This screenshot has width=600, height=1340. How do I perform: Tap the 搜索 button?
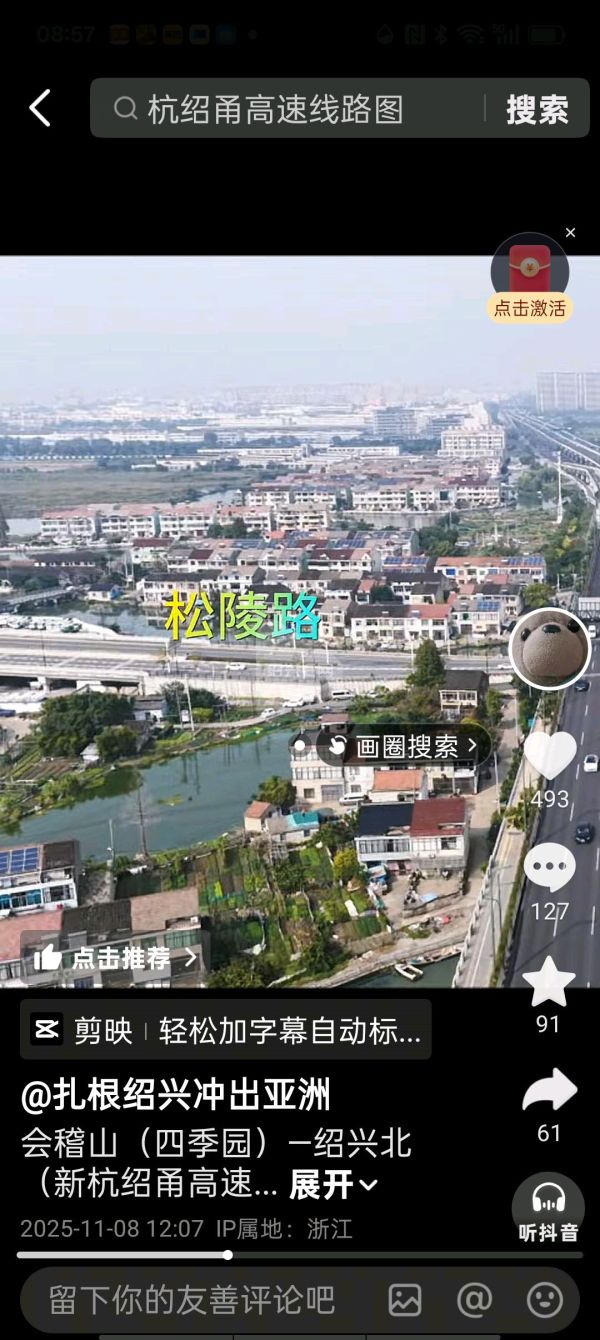click(537, 109)
